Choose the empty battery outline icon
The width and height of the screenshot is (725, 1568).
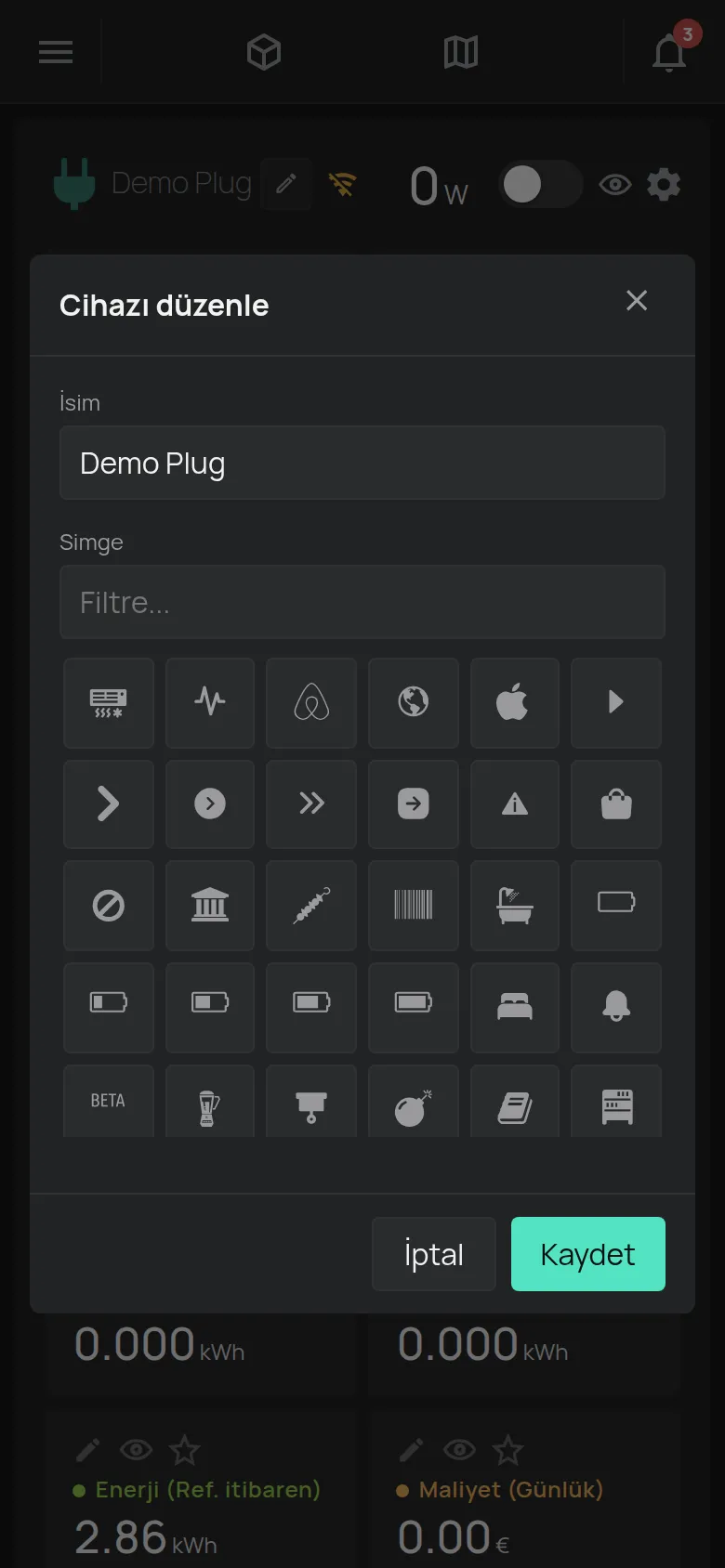point(616,906)
